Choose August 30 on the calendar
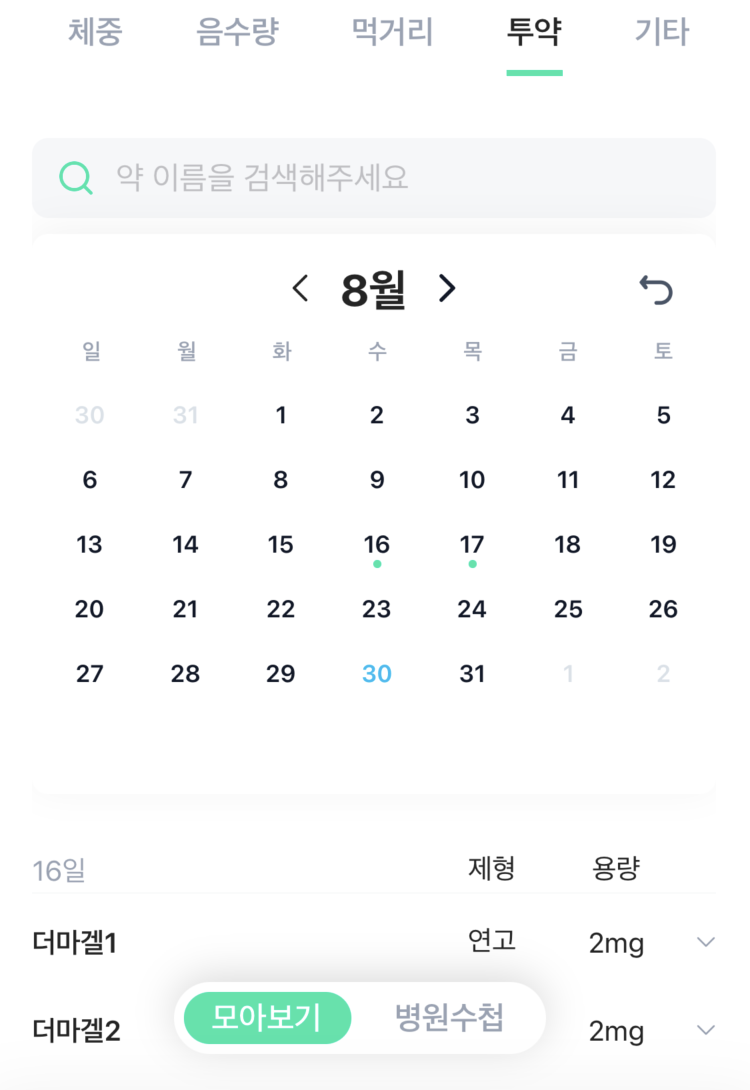 pyautogui.click(x=376, y=674)
